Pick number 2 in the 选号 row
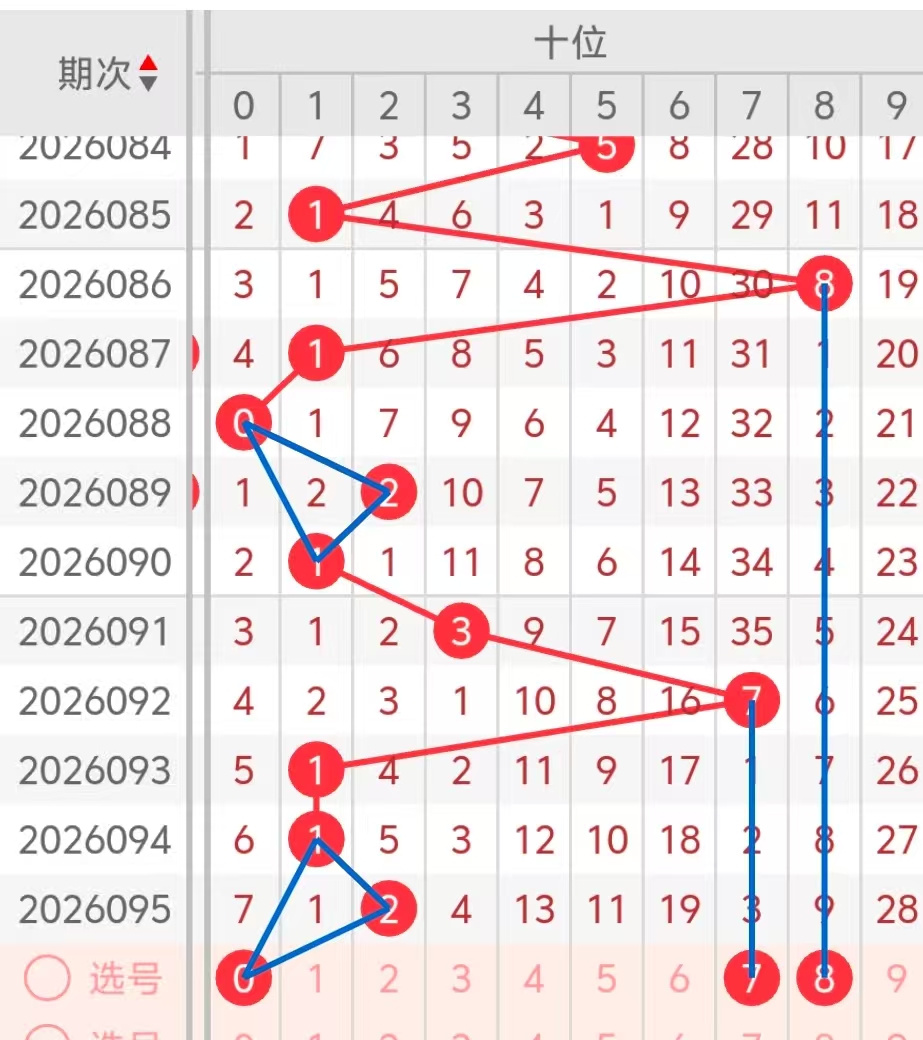 [389, 978]
